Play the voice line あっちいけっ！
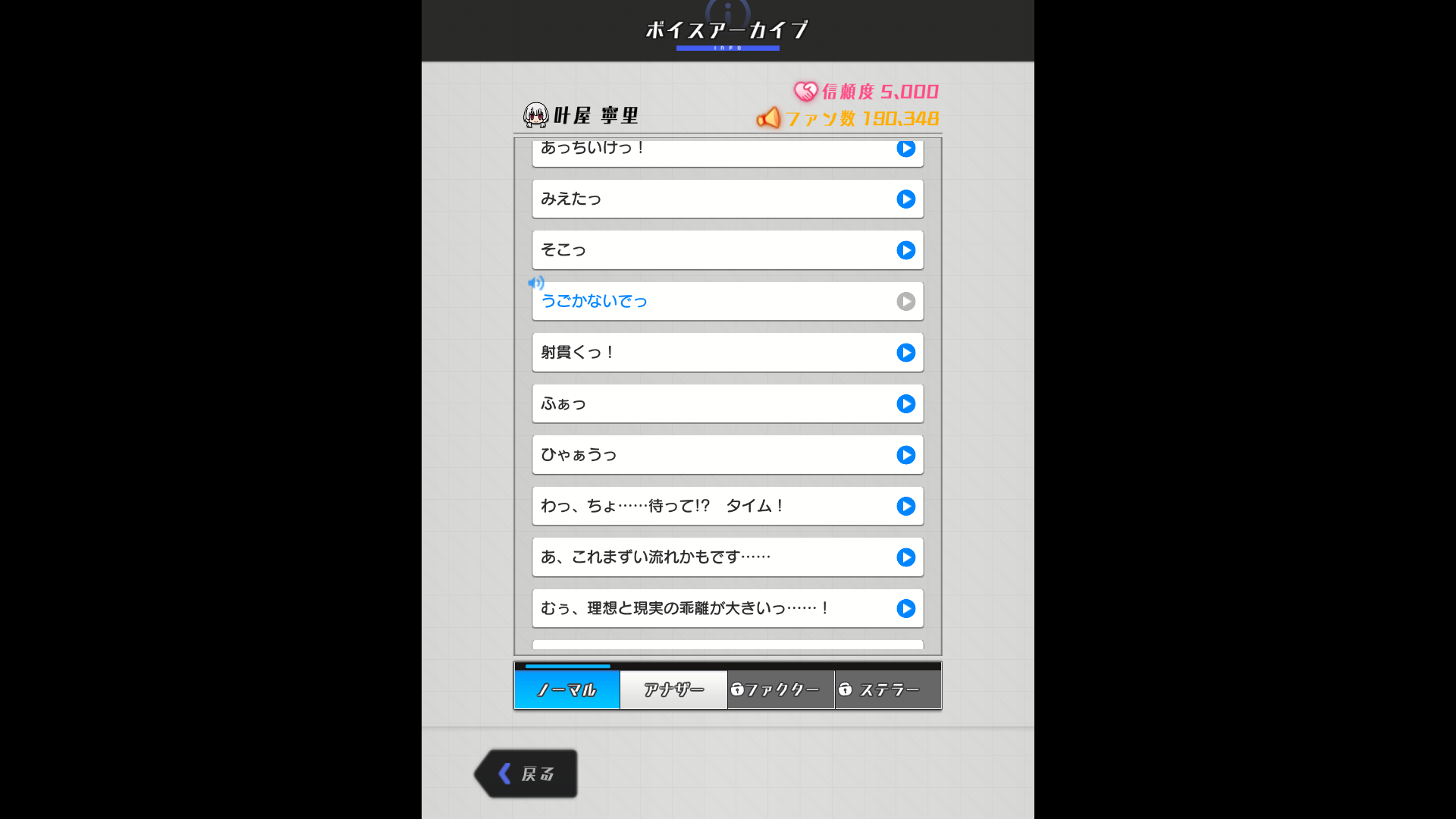1456x819 pixels. [x=905, y=149]
